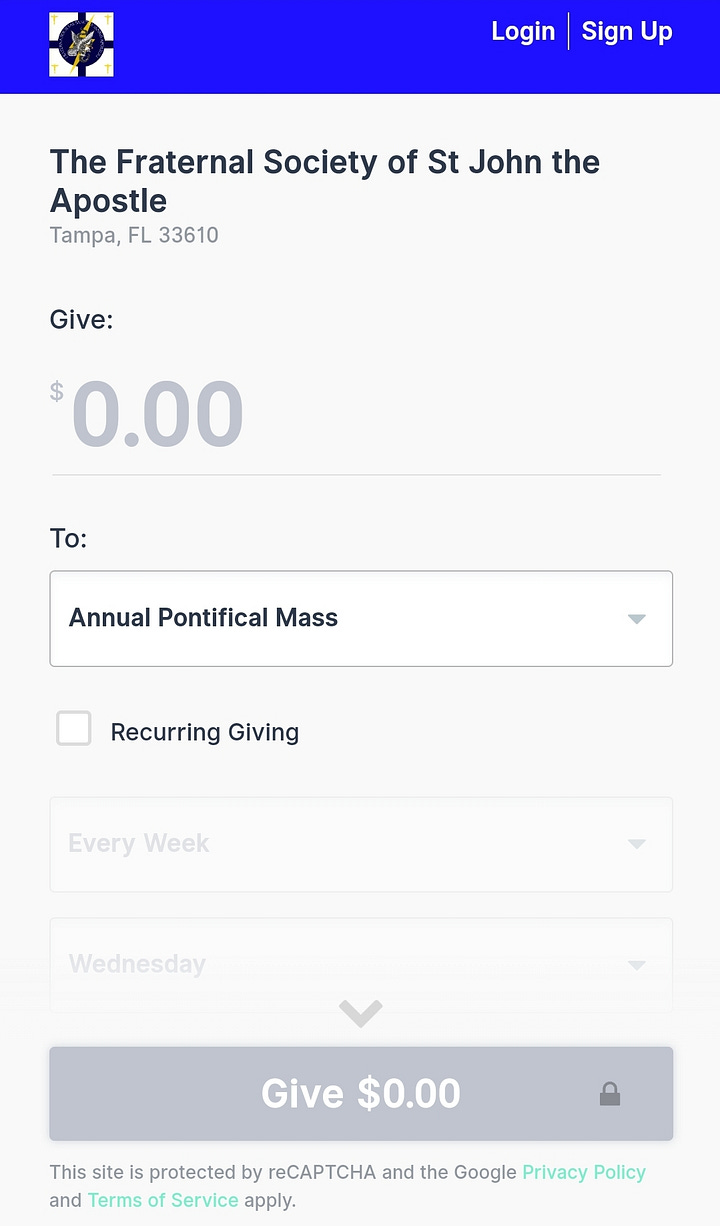The height and width of the screenshot is (1226, 720).
Task: Open the Wednesday day dropdown
Action: 361,964
